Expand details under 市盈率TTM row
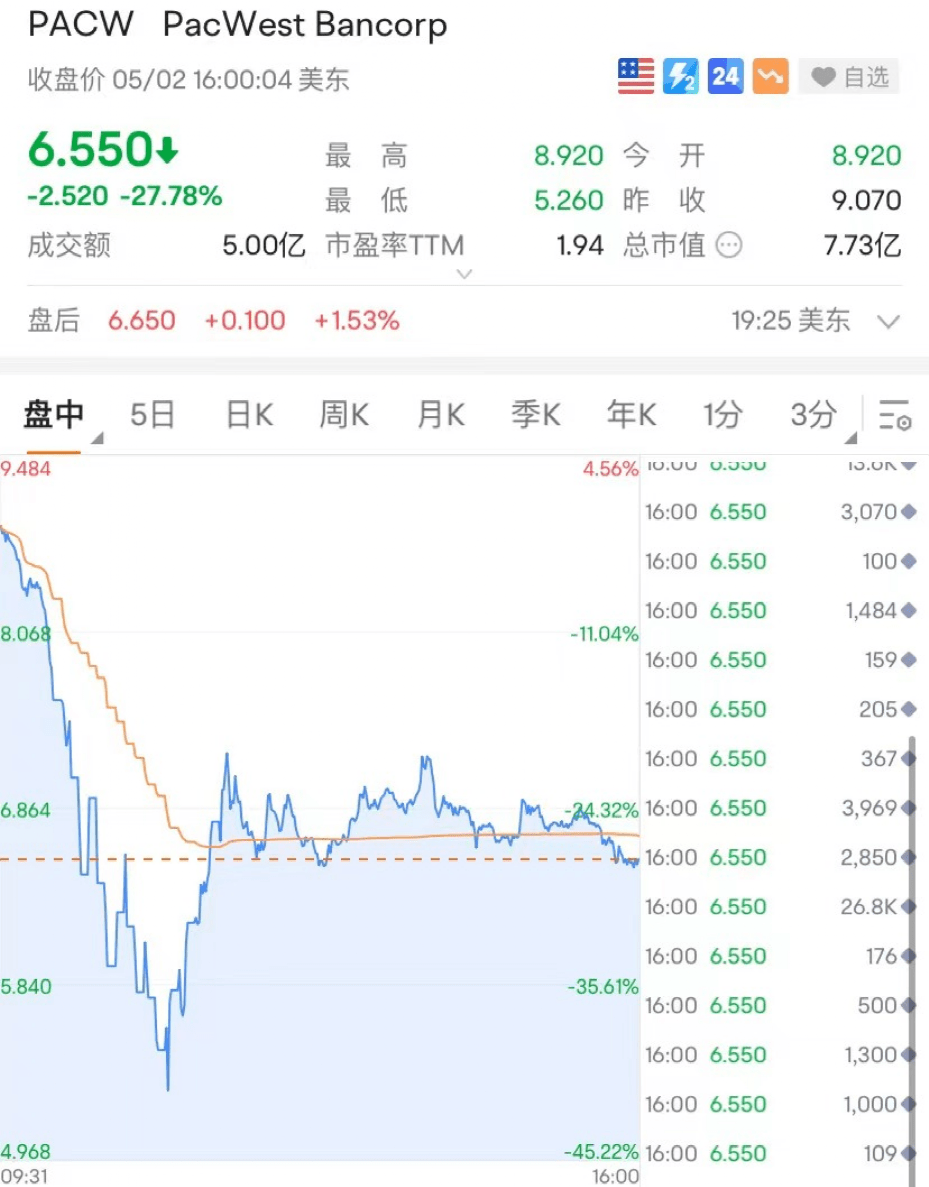This screenshot has height=1187, width=929. point(464,273)
